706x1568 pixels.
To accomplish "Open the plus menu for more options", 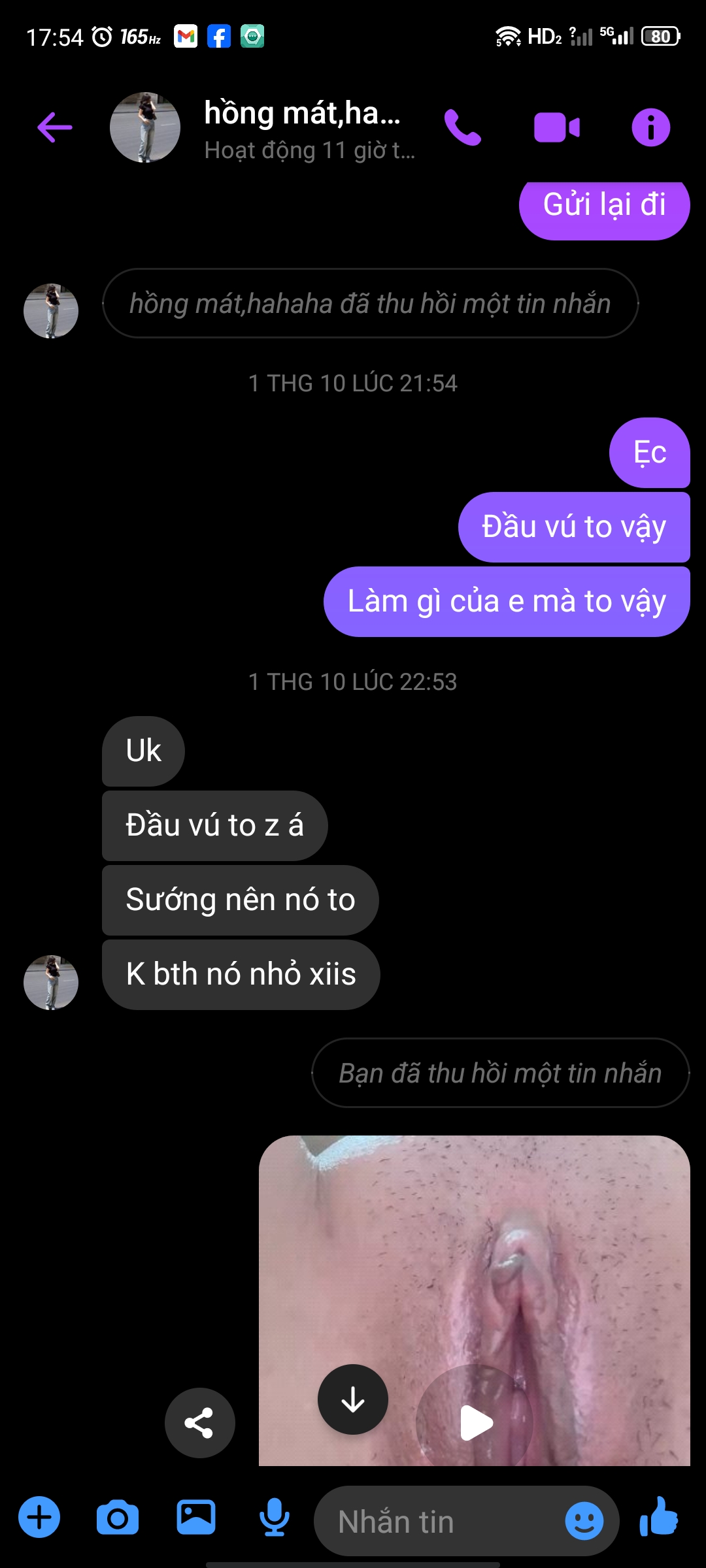I will 39,1517.
